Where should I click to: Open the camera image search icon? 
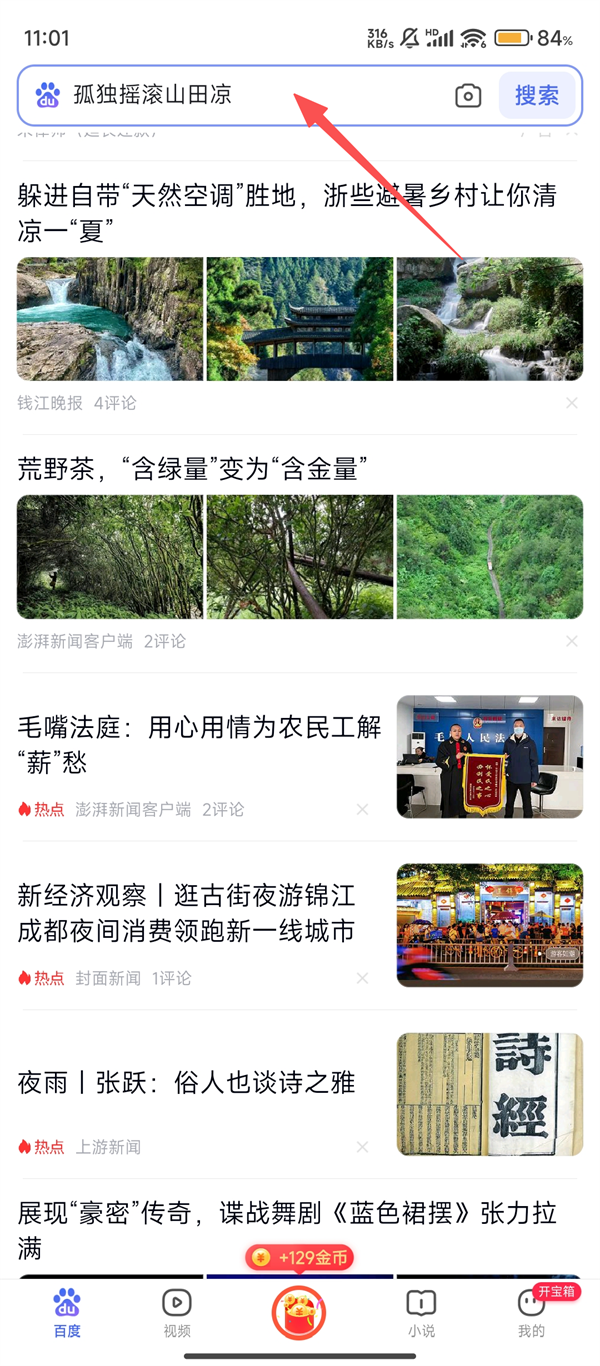point(468,96)
